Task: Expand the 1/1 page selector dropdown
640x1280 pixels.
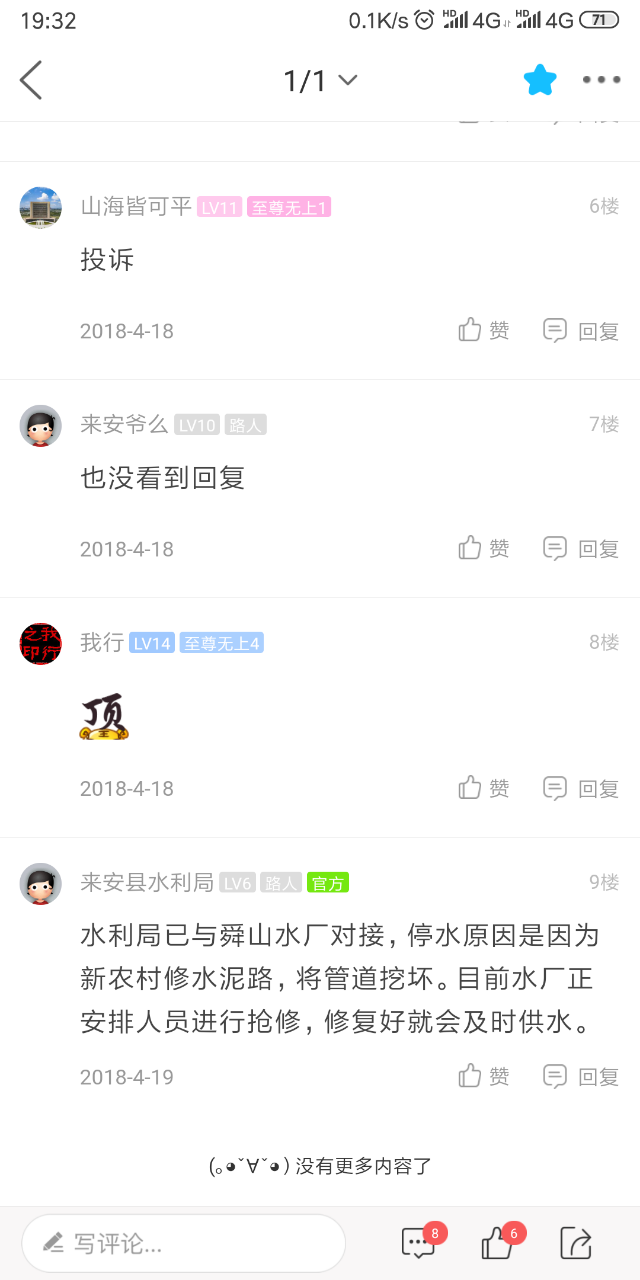Action: click(320, 80)
